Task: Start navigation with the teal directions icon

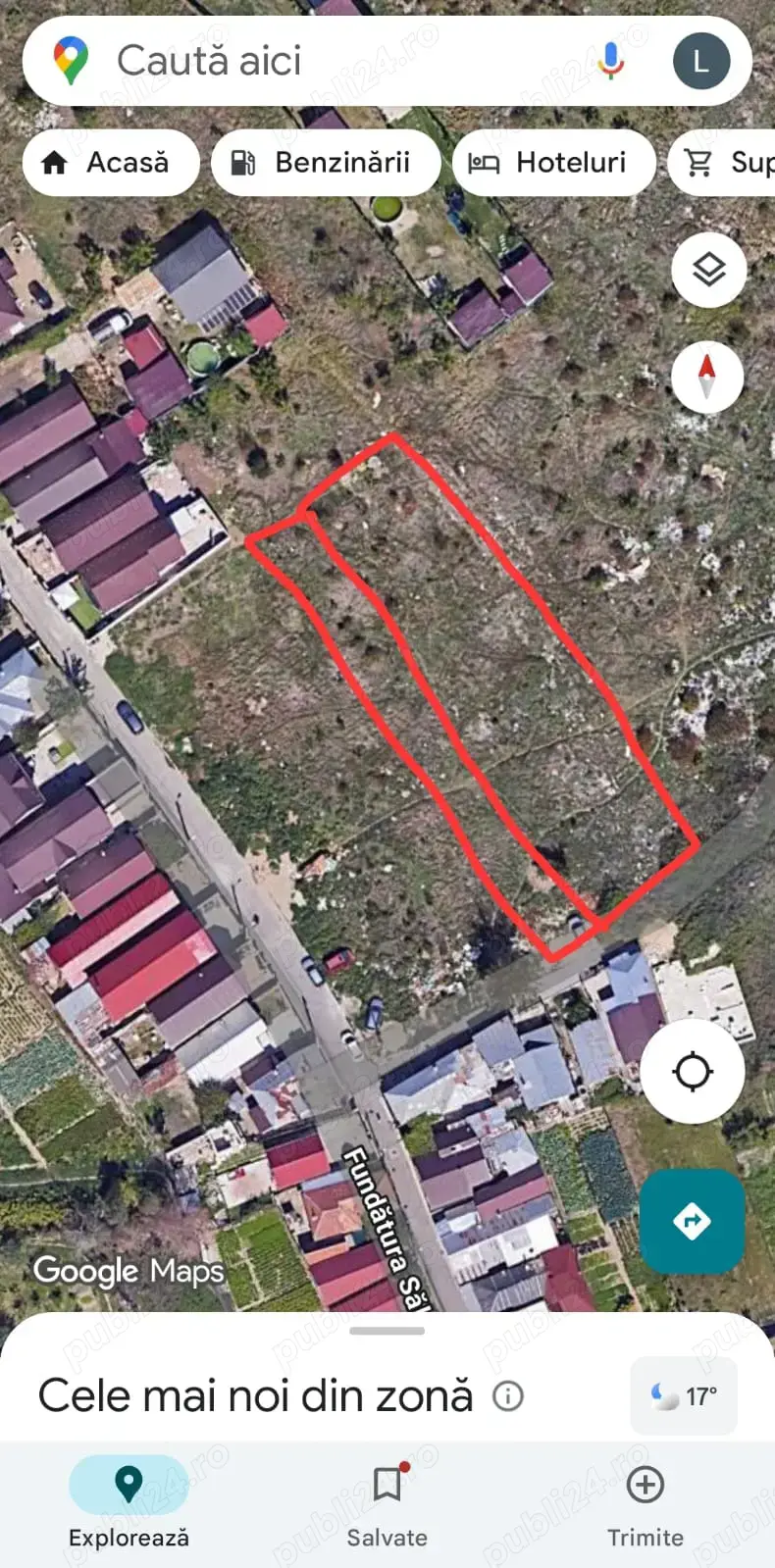Action: point(692,1221)
